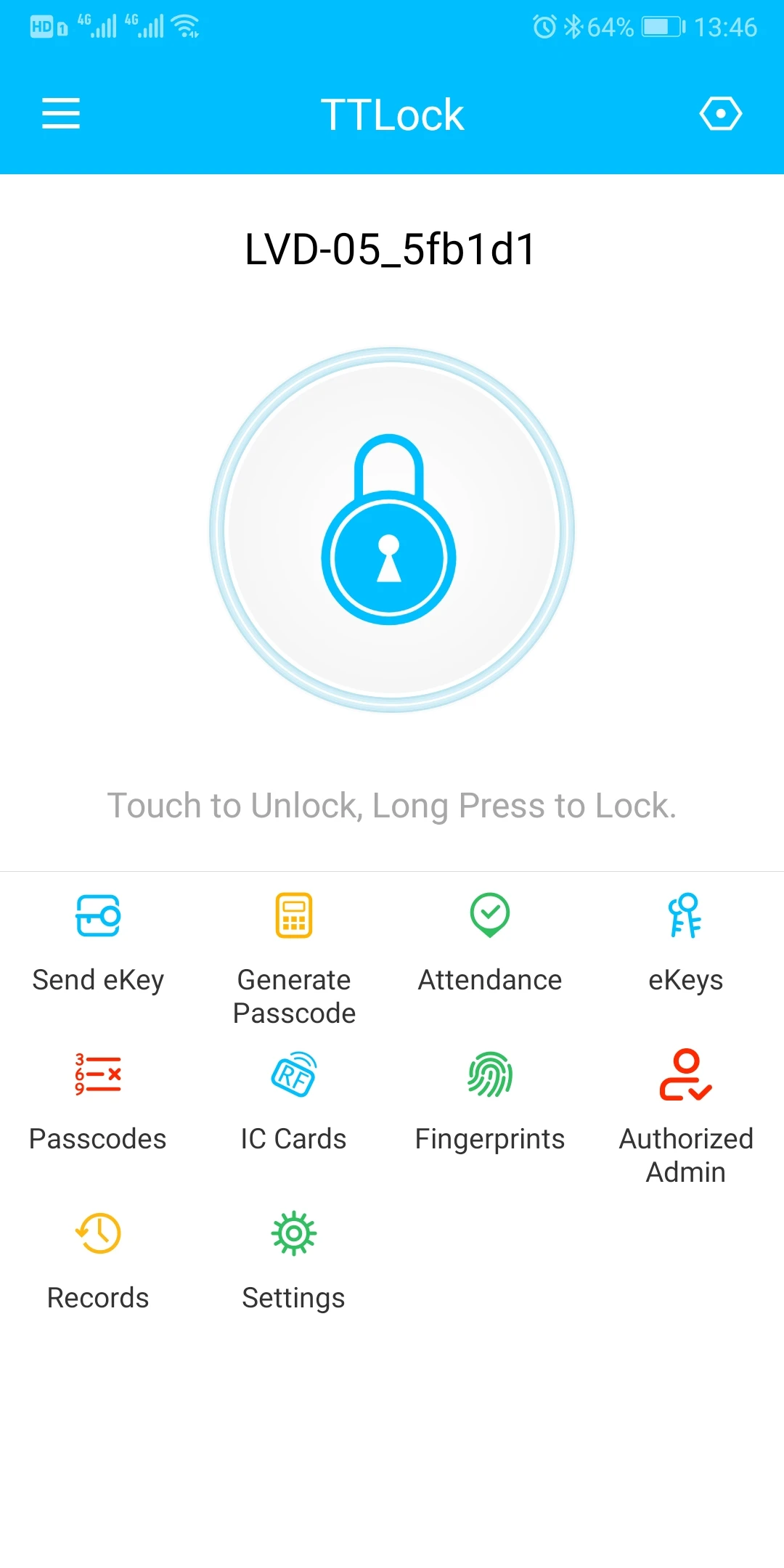View Attendance

coord(490,943)
